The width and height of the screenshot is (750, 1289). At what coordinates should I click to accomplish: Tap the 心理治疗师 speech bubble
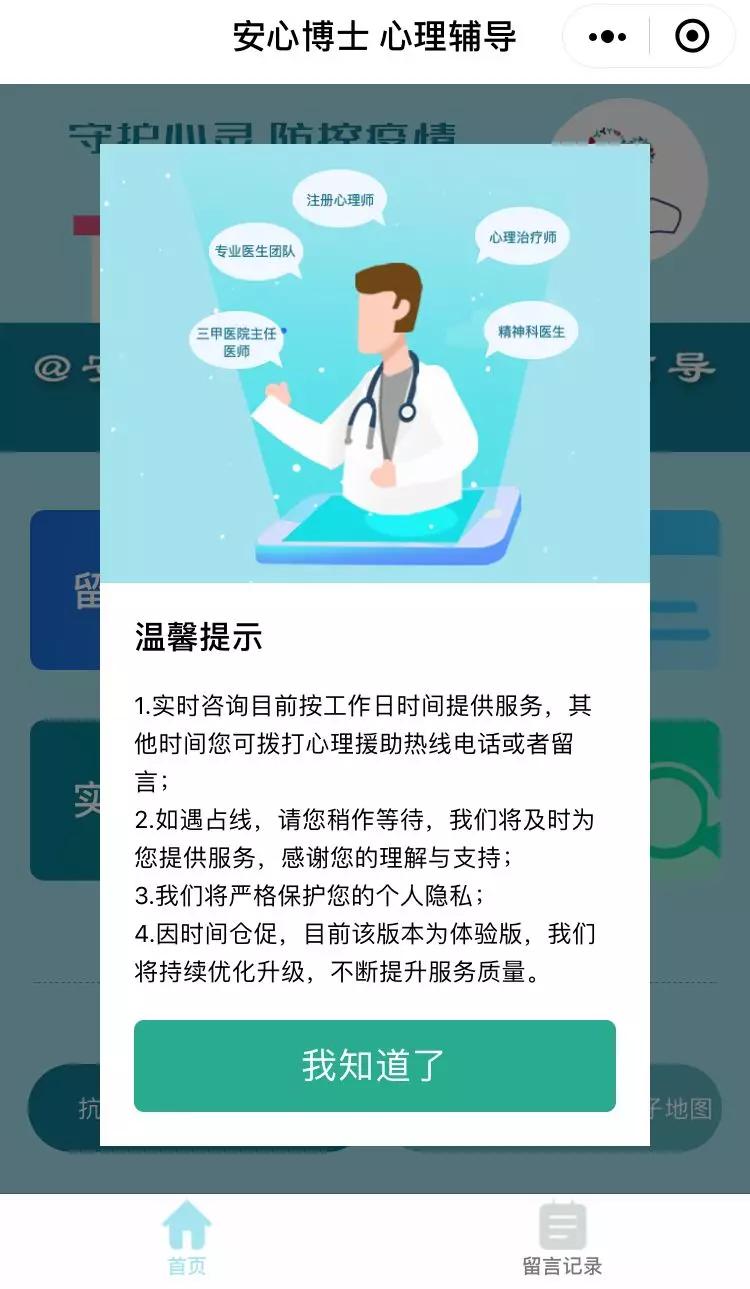click(x=524, y=237)
